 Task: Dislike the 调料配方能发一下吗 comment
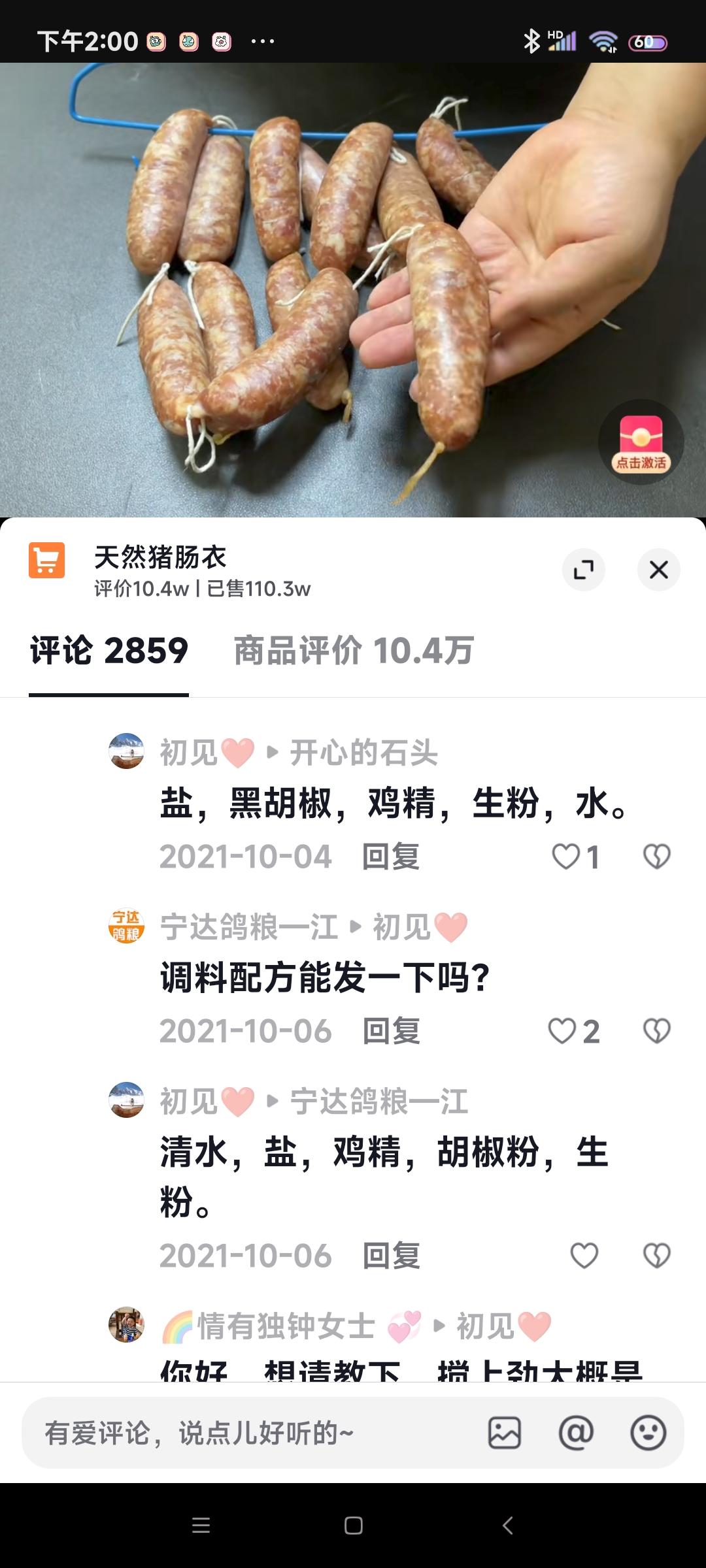pyautogui.click(x=656, y=1032)
